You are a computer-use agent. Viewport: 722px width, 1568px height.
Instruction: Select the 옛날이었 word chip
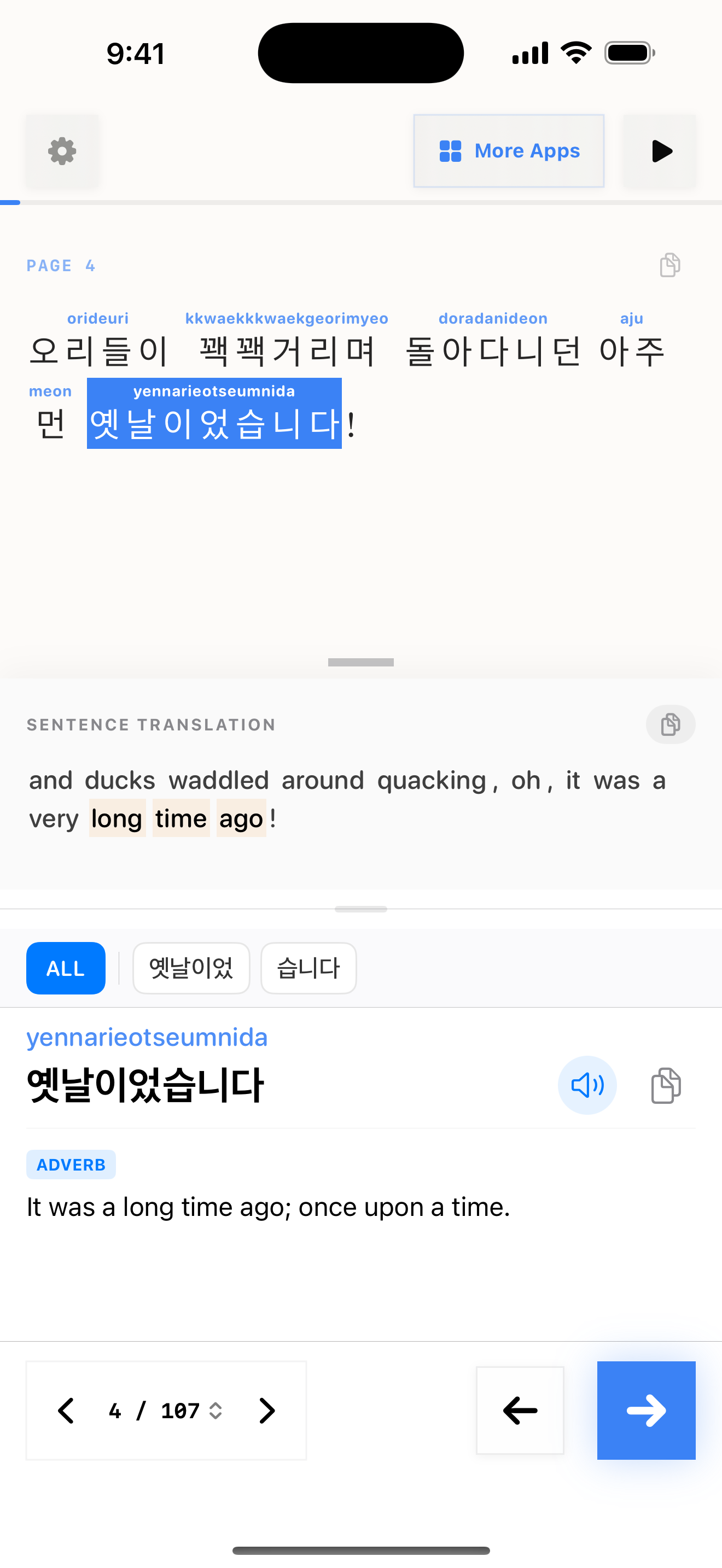pos(191,968)
